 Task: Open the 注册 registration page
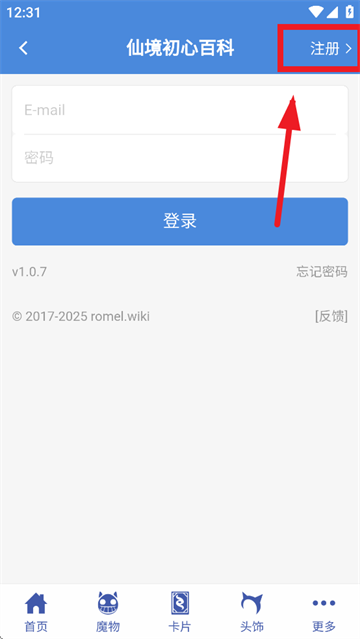331,49
